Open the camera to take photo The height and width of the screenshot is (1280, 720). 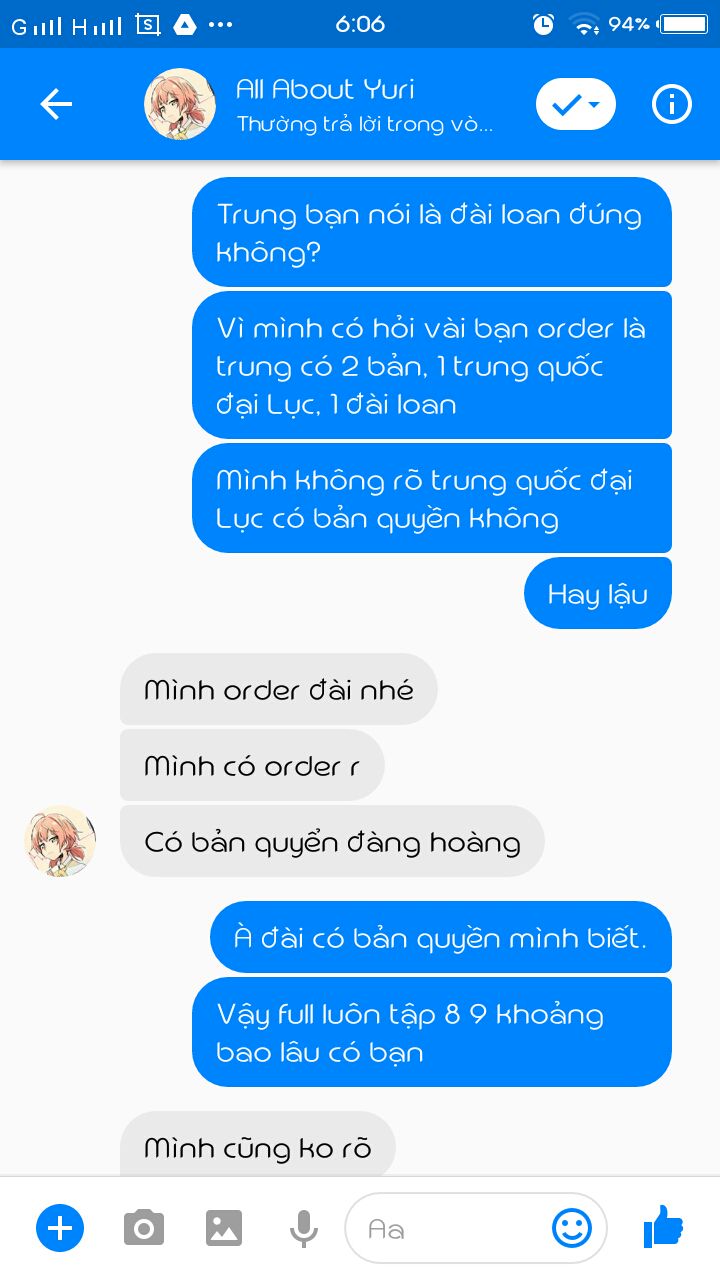tap(144, 1227)
